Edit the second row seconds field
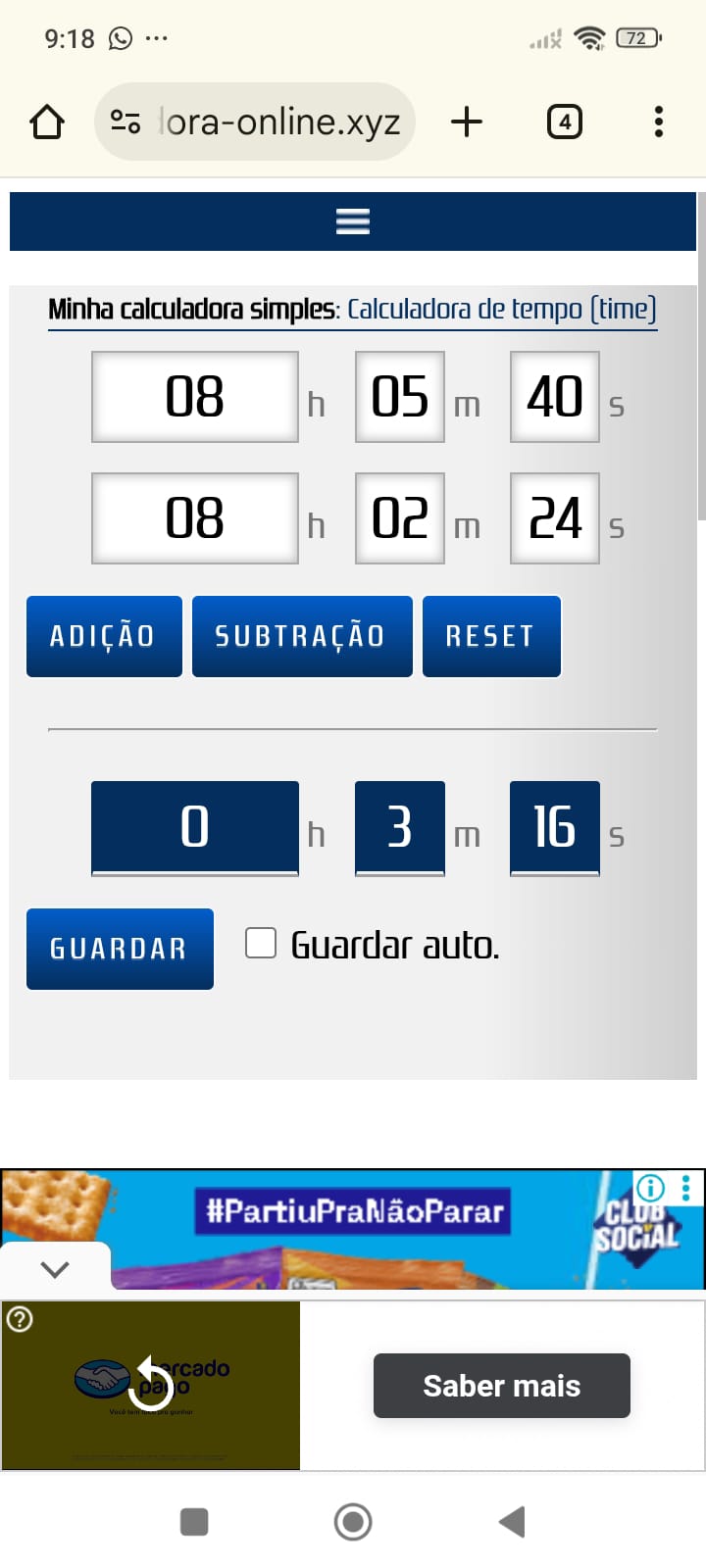Image resolution: width=706 pixels, height=1568 pixels. click(x=554, y=518)
